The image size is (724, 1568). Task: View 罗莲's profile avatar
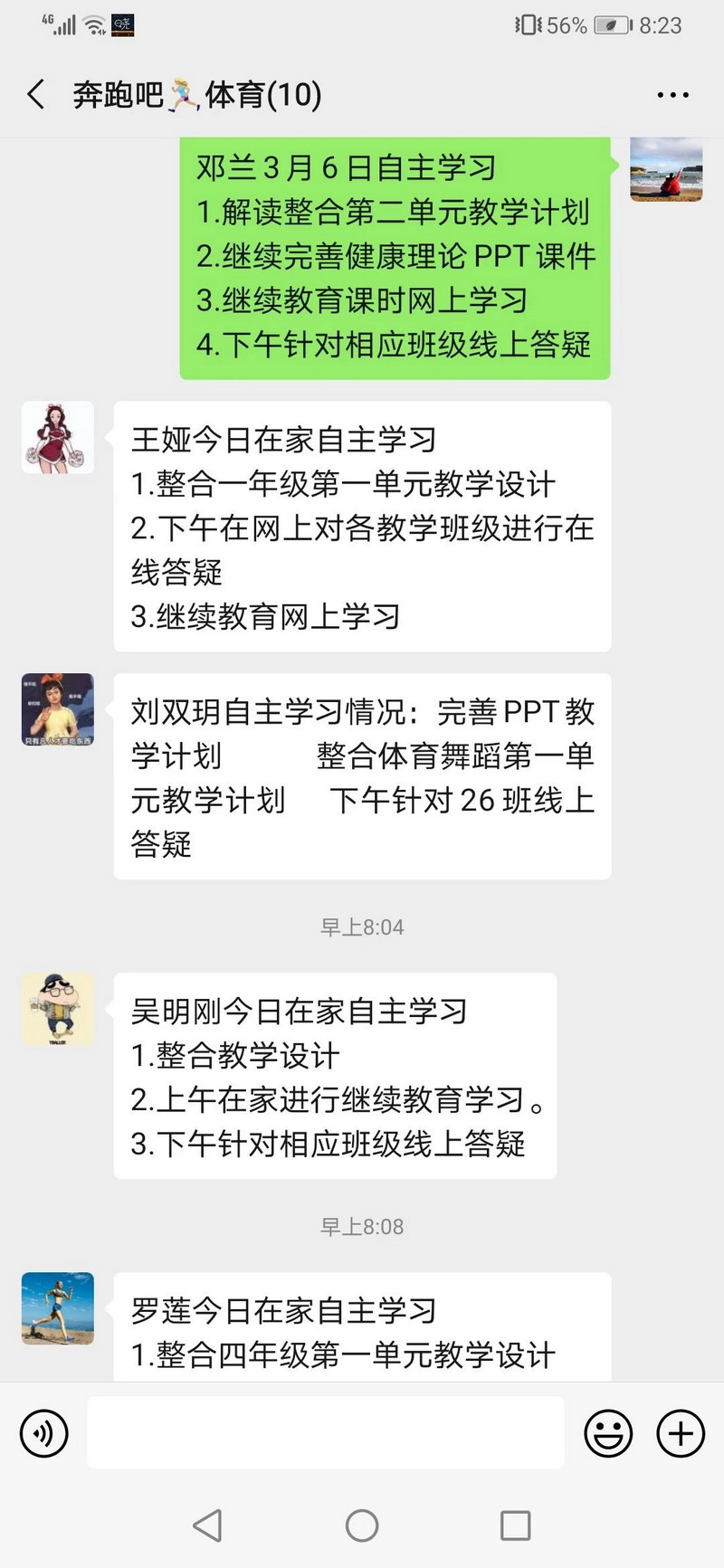click(x=58, y=1308)
